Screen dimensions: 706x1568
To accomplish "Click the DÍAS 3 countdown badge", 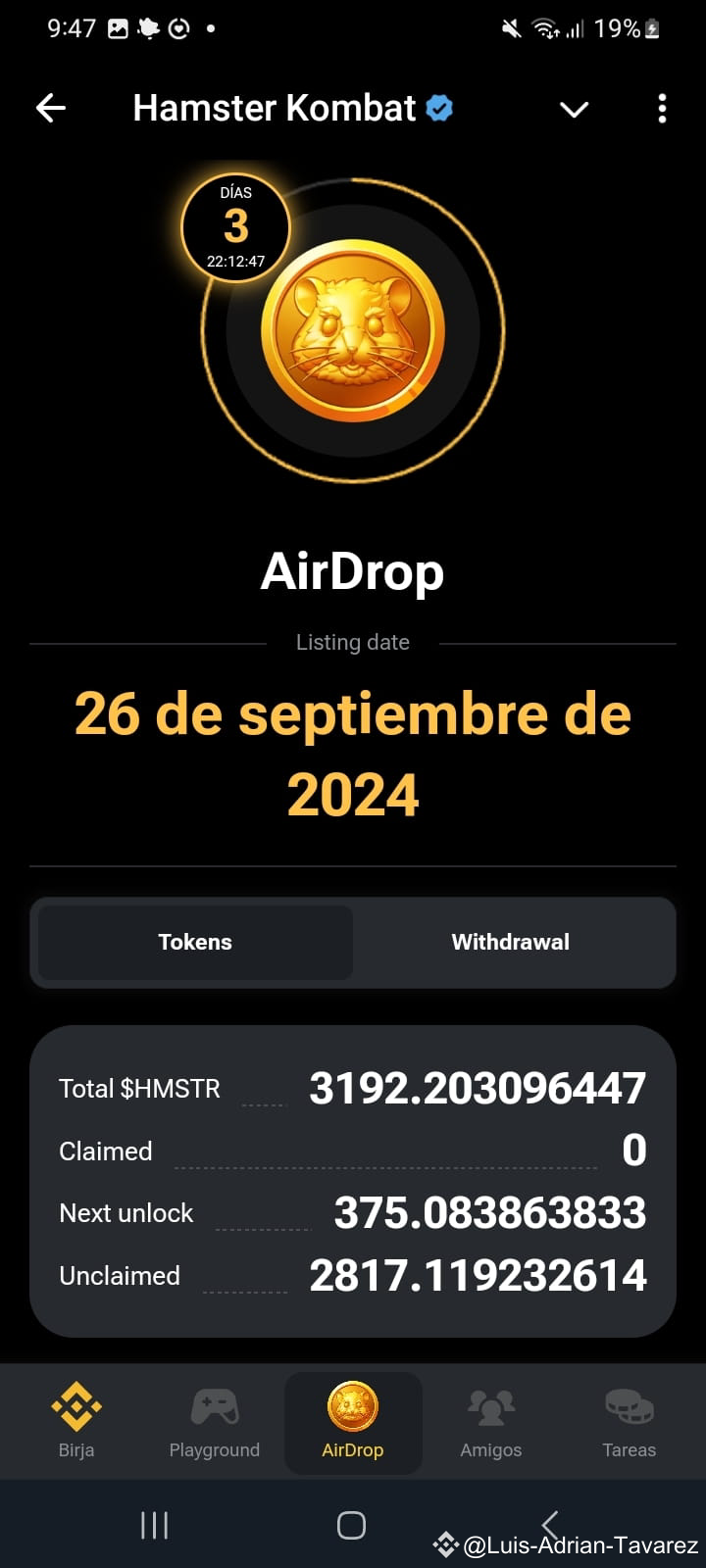I will (235, 226).
